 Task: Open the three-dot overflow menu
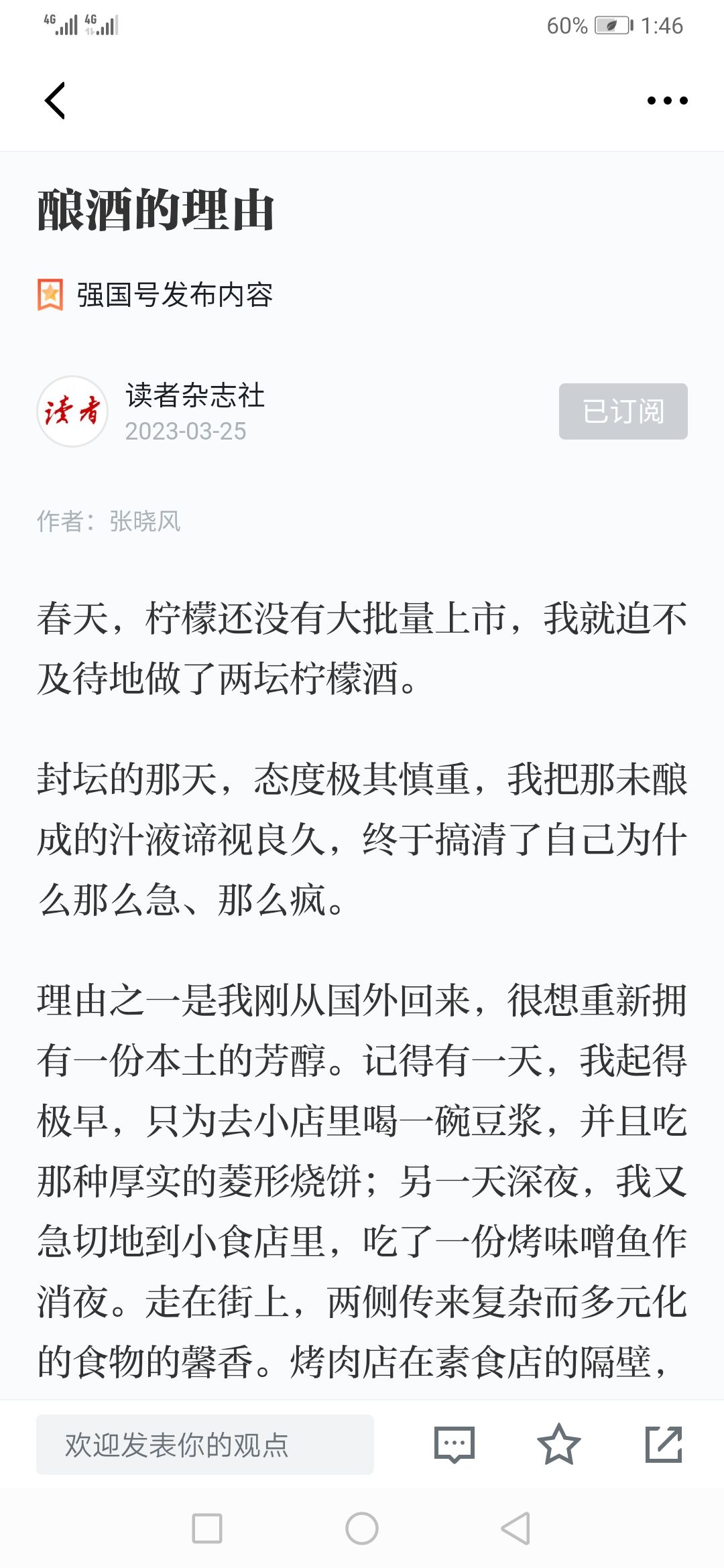pyautogui.click(x=667, y=101)
